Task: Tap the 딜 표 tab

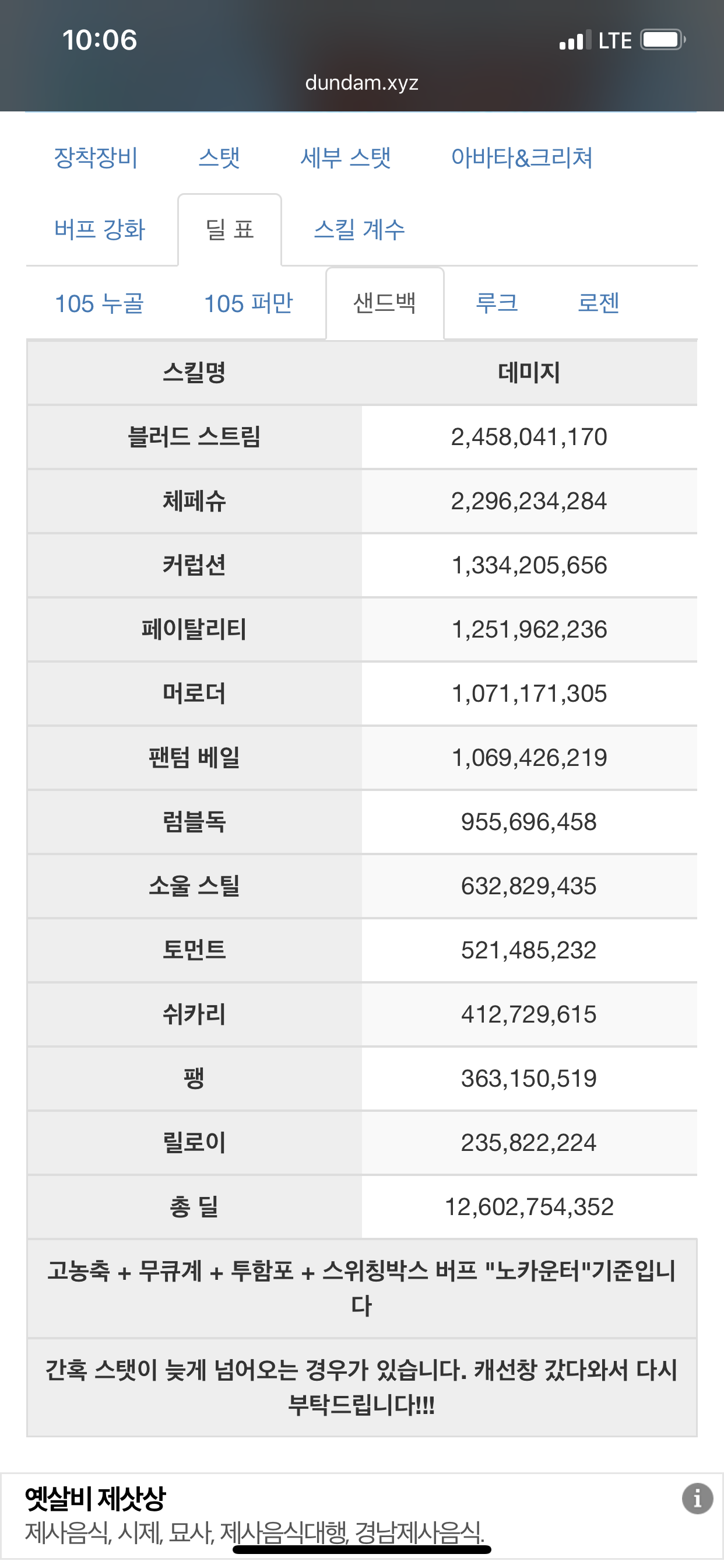Action: 229,230
